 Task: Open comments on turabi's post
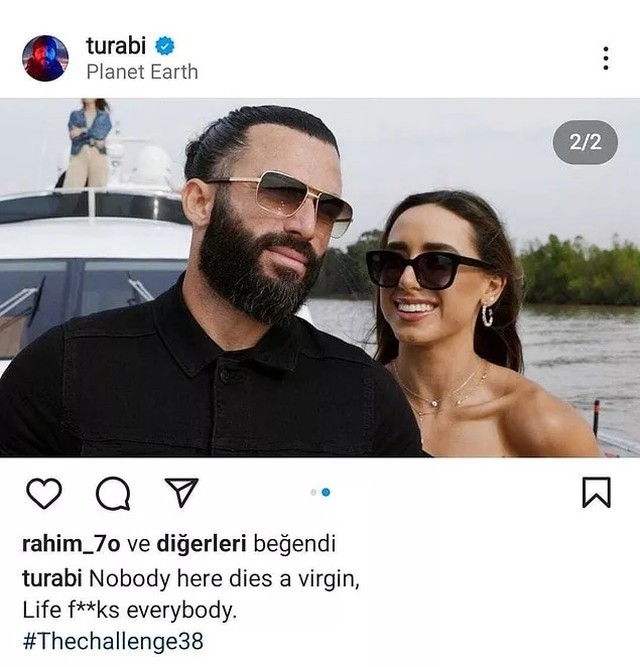coord(112,492)
